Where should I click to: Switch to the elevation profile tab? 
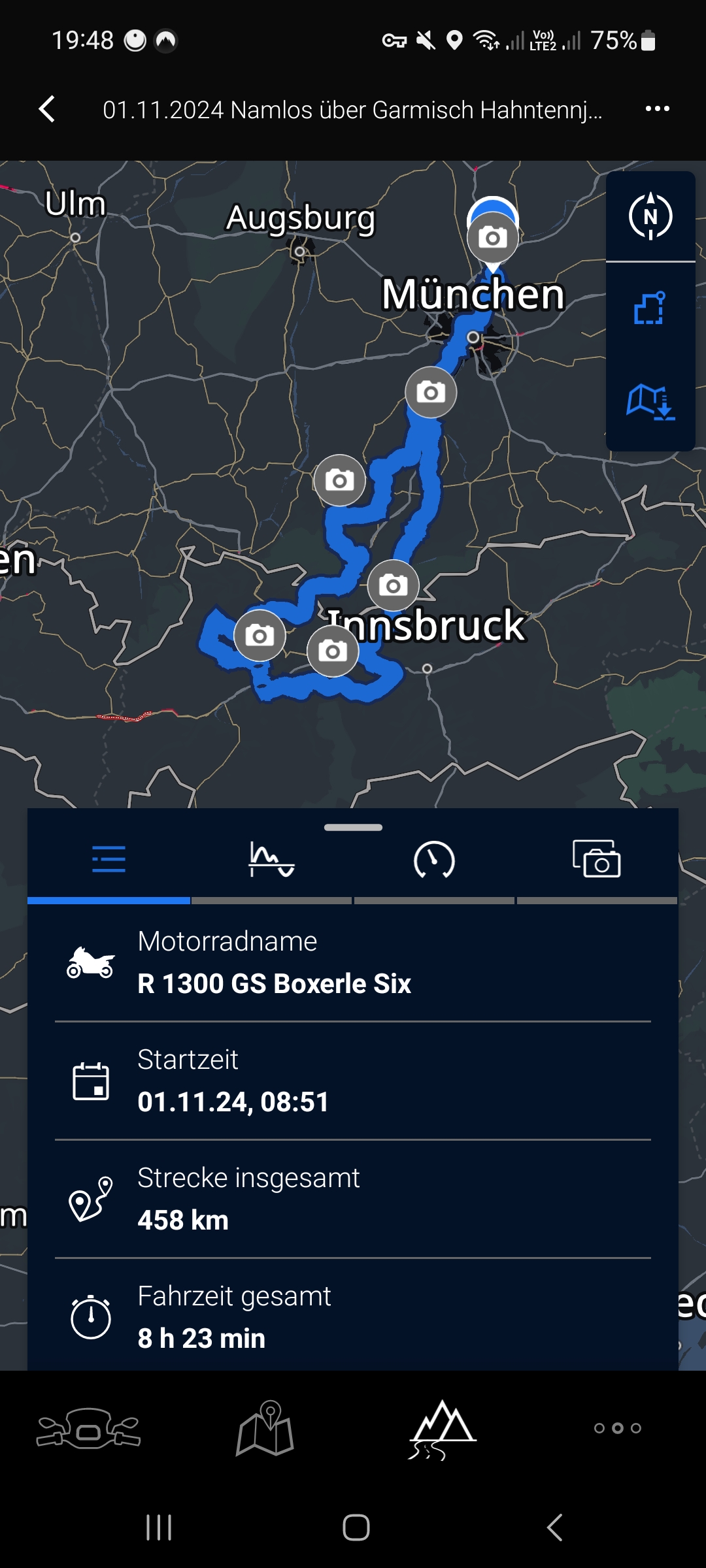point(271,859)
